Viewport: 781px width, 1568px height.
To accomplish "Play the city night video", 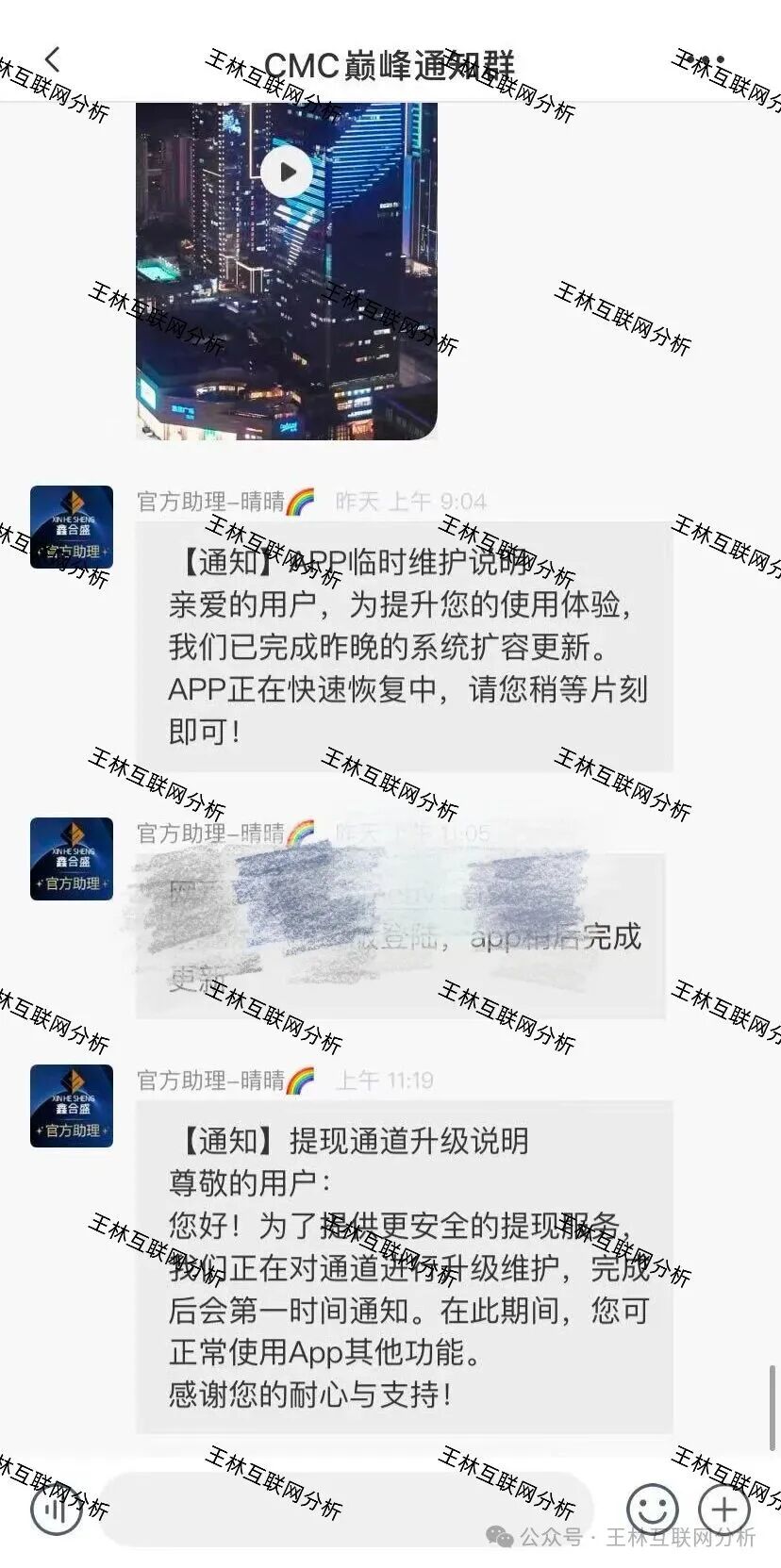I will (x=286, y=173).
